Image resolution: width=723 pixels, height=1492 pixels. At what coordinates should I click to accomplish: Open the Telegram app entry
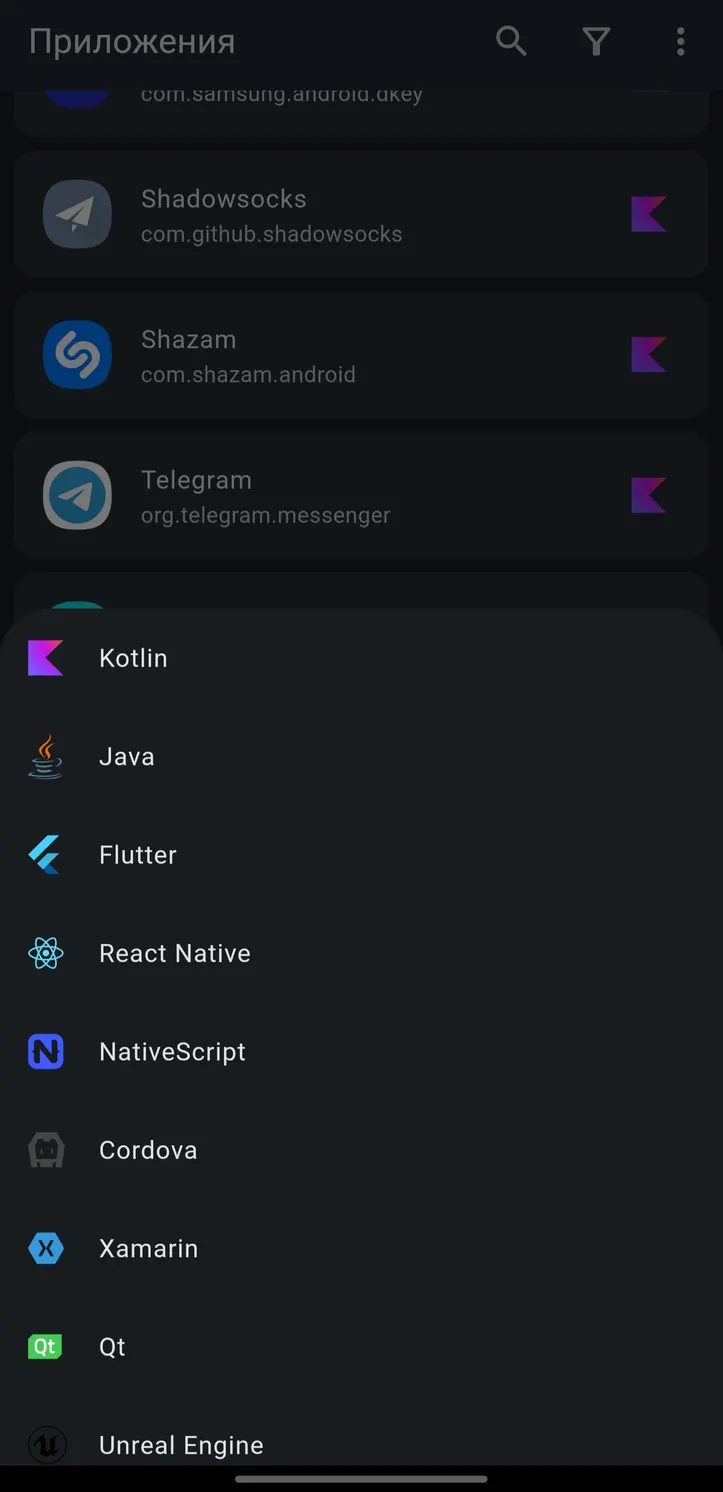pyautogui.click(x=361, y=495)
